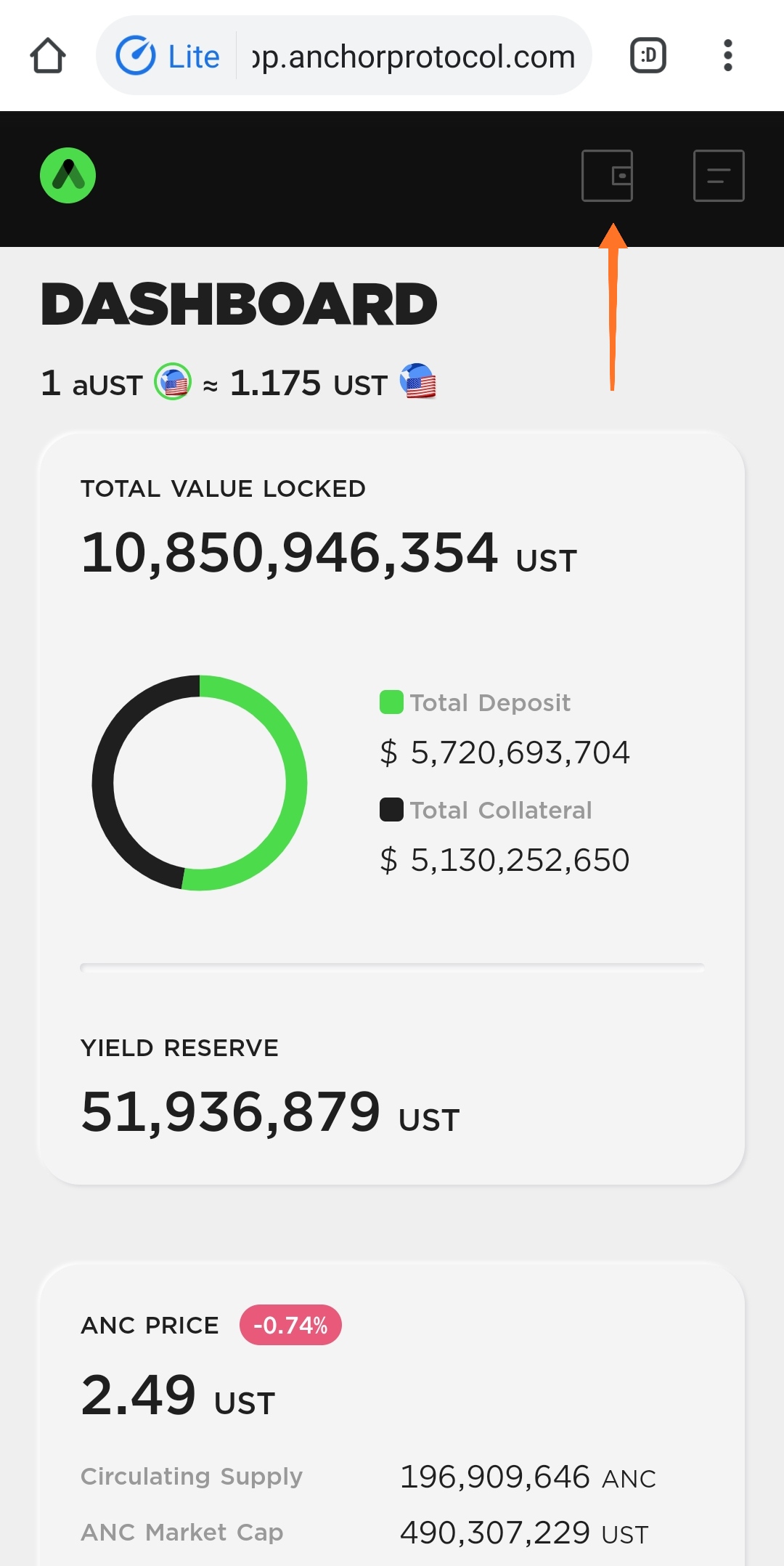Viewport: 784px width, 1566px height.
Task: Open the browser tab switcher
Action: pyautogui.click(x=648, y=56)
